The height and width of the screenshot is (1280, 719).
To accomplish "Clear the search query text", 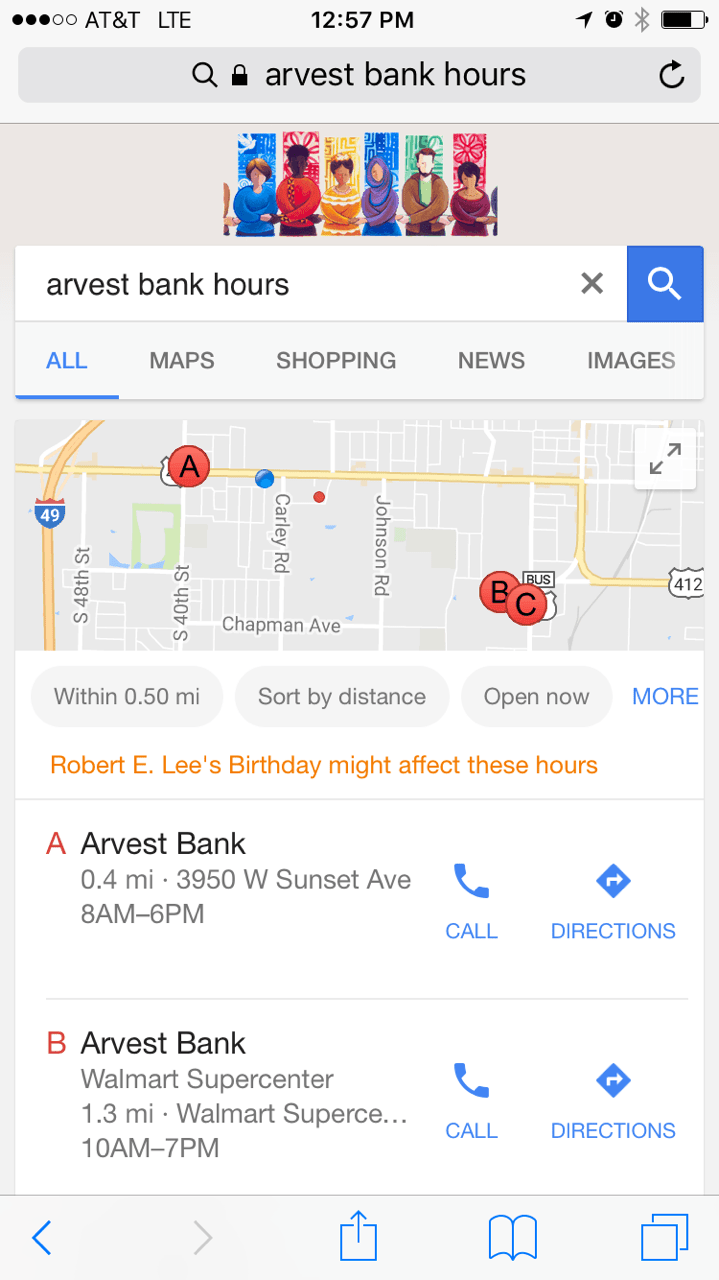I will coord(592,284).
